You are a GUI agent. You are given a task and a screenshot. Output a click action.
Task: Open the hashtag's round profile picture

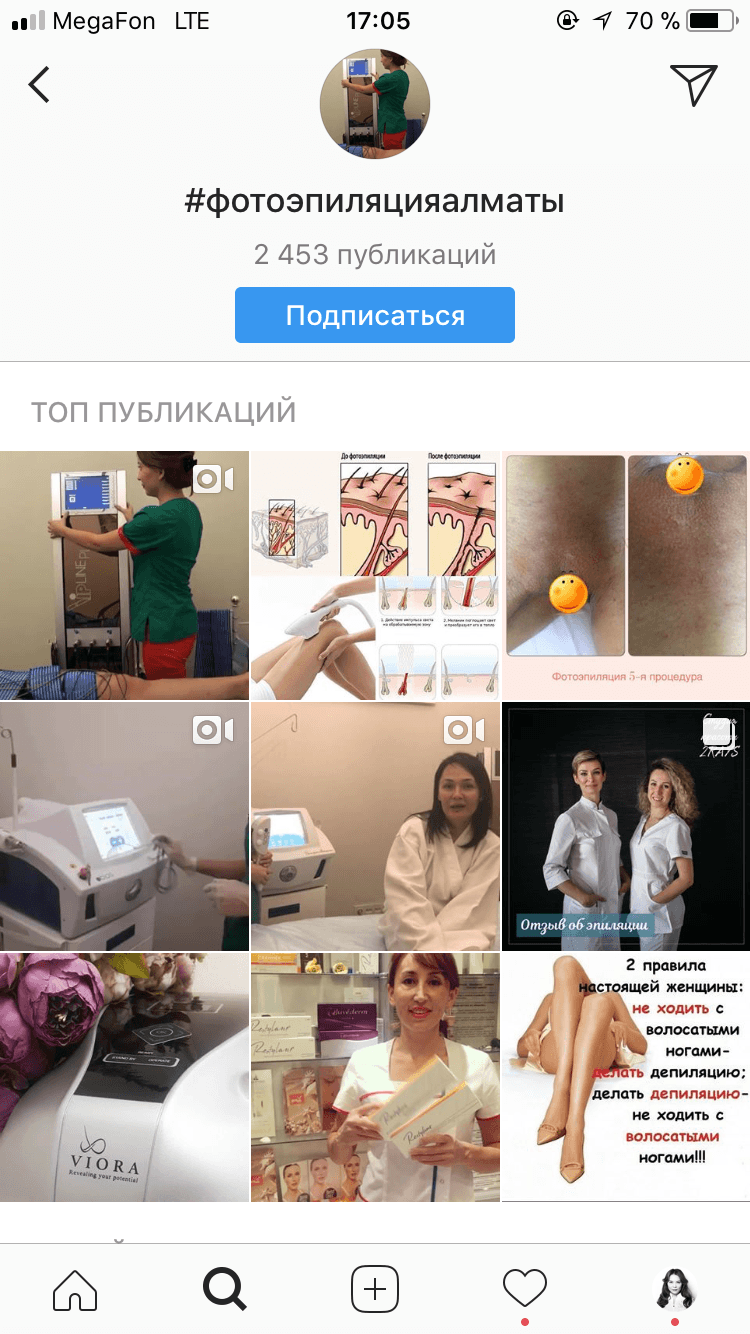[x=375, y=104]
